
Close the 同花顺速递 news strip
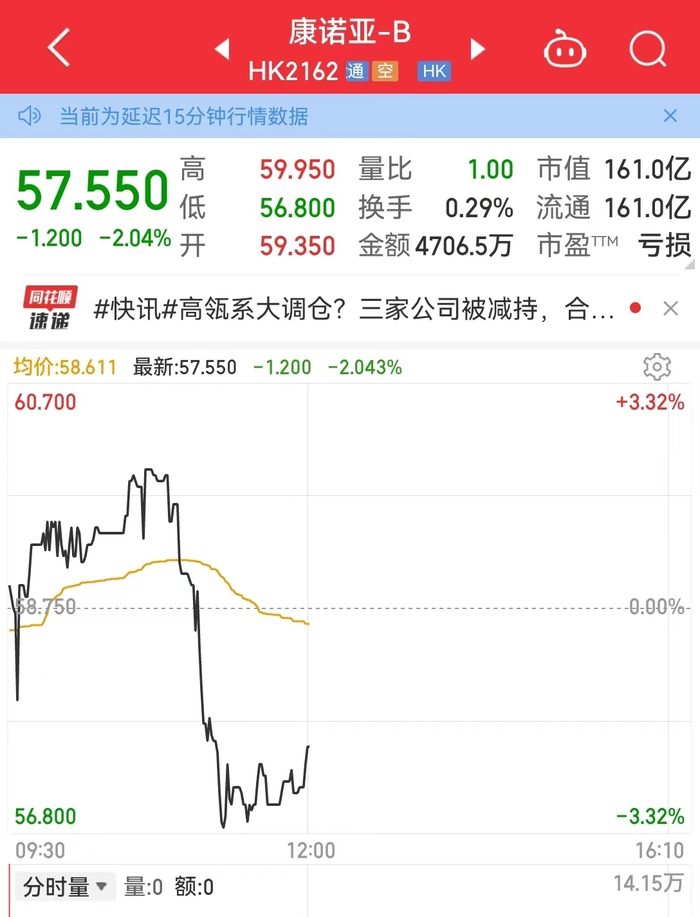click(670, 308)
